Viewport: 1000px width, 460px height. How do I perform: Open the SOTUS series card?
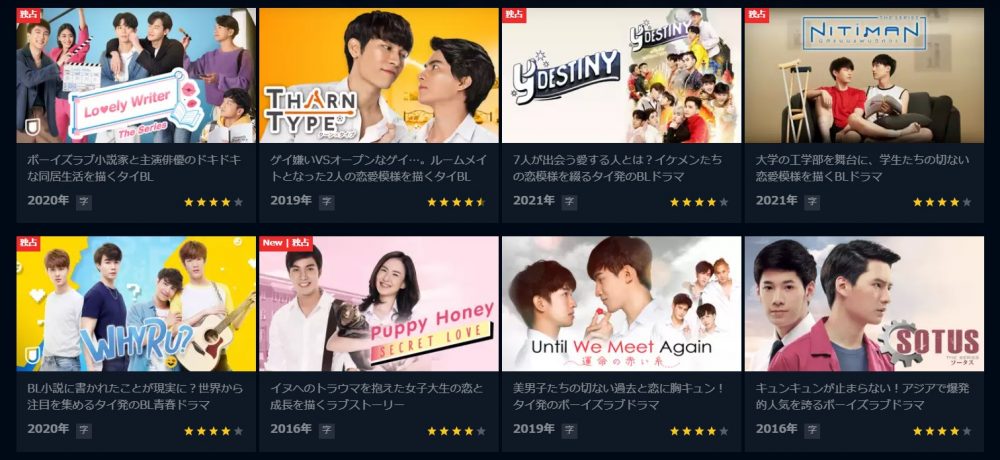pyautogui.click(x=863, y=304)
